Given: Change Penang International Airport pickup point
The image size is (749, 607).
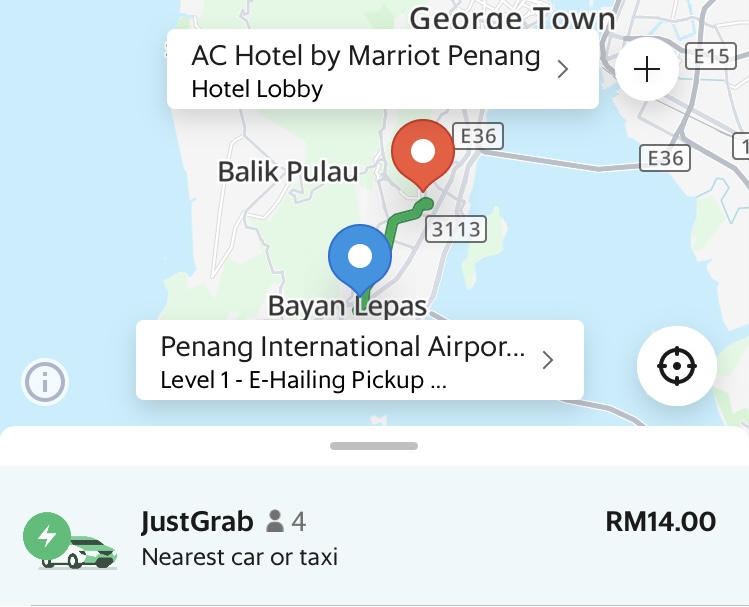Looking at the screenshot, I should (358, 360).
